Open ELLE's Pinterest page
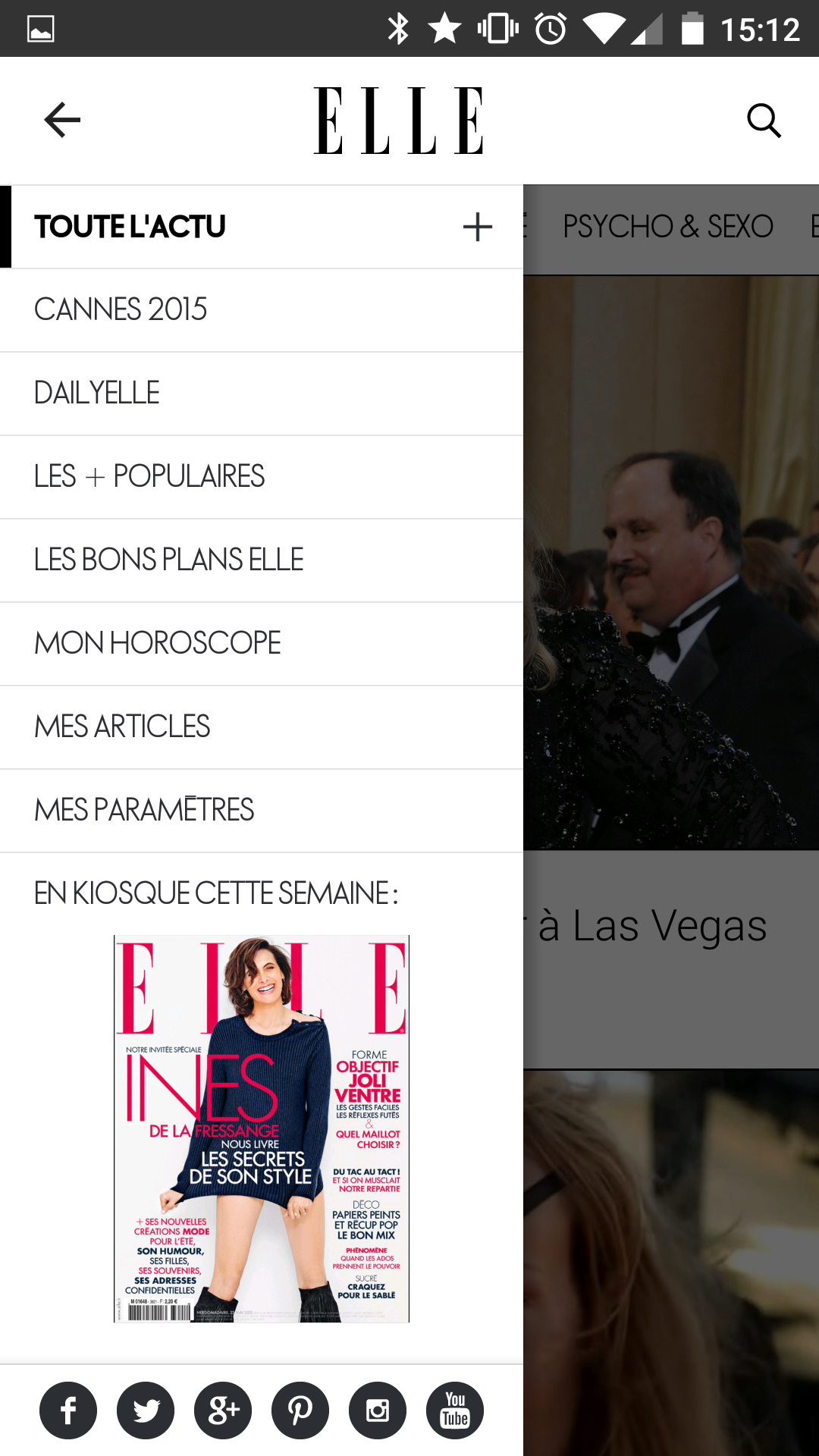 coord(300,1410)
